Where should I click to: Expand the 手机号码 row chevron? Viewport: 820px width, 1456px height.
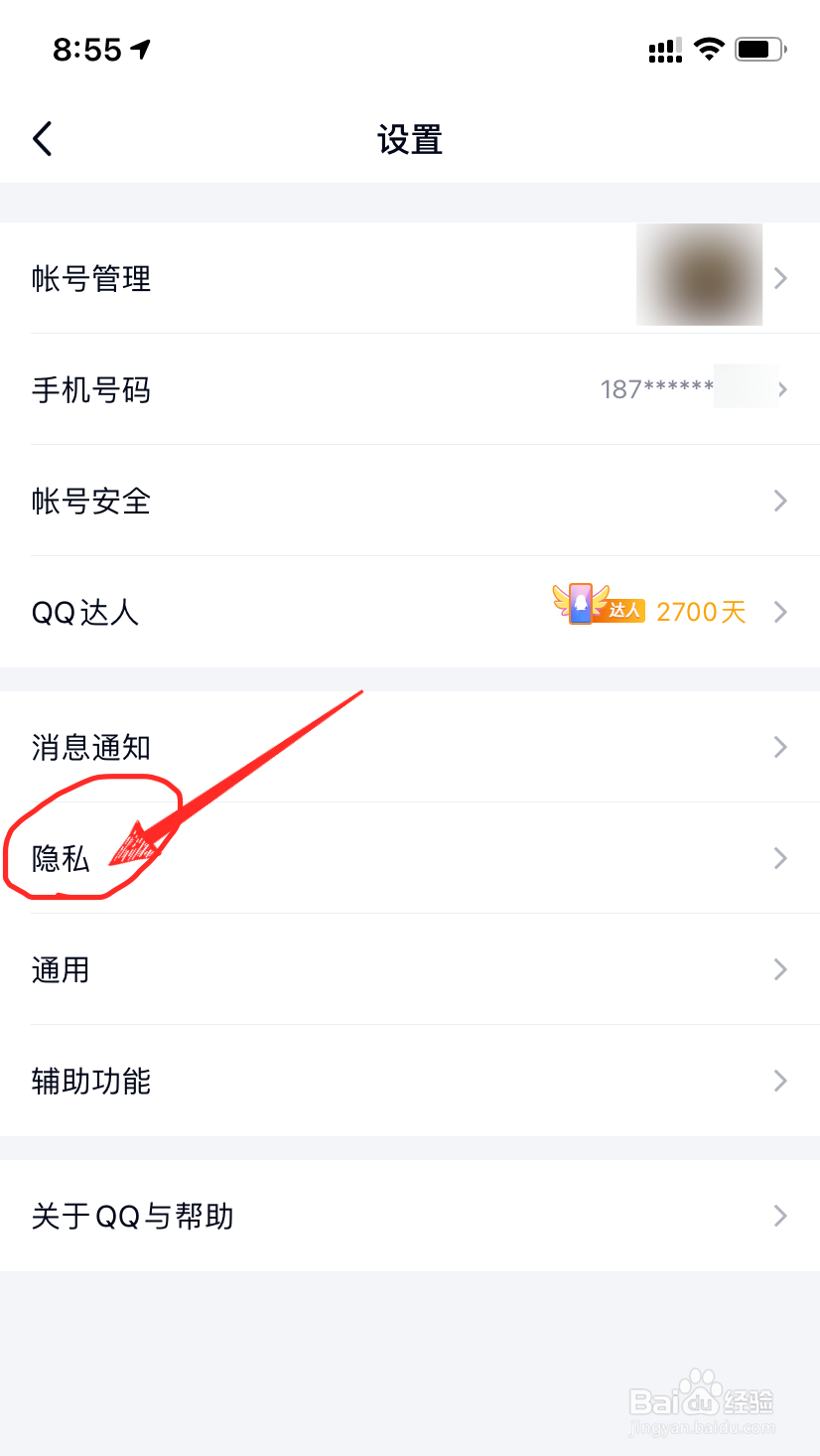click(781, 389)
